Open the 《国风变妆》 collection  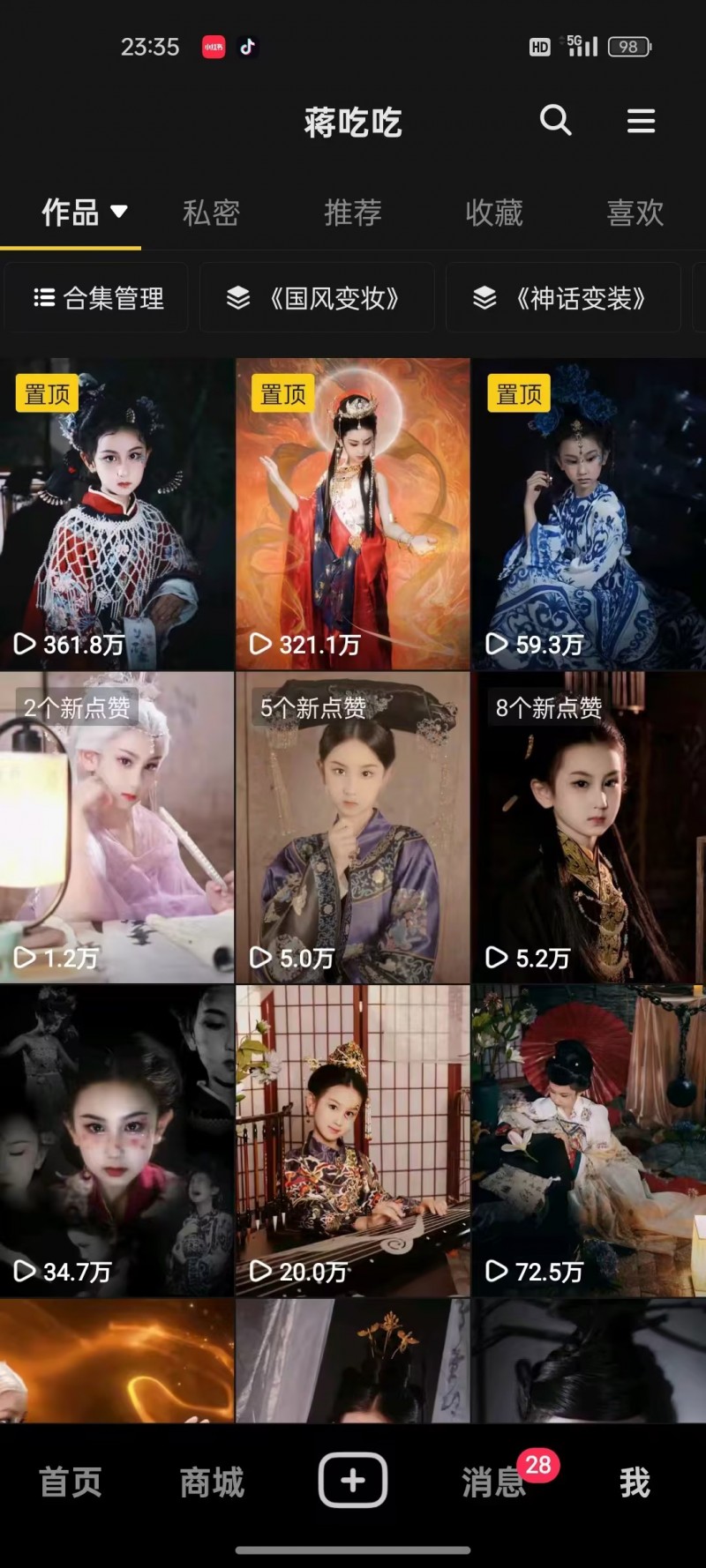coord(316,298)
